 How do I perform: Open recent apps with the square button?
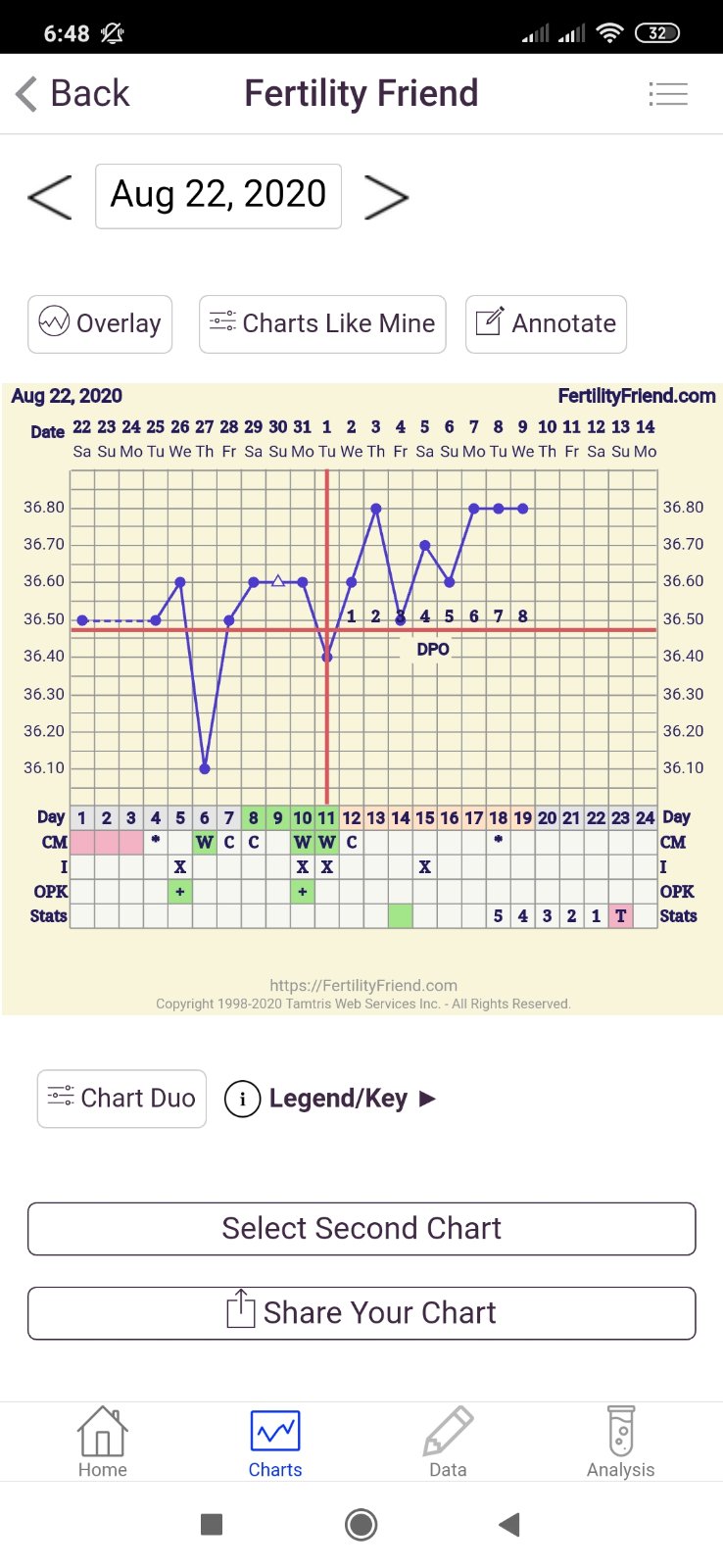click(212, 1525)
